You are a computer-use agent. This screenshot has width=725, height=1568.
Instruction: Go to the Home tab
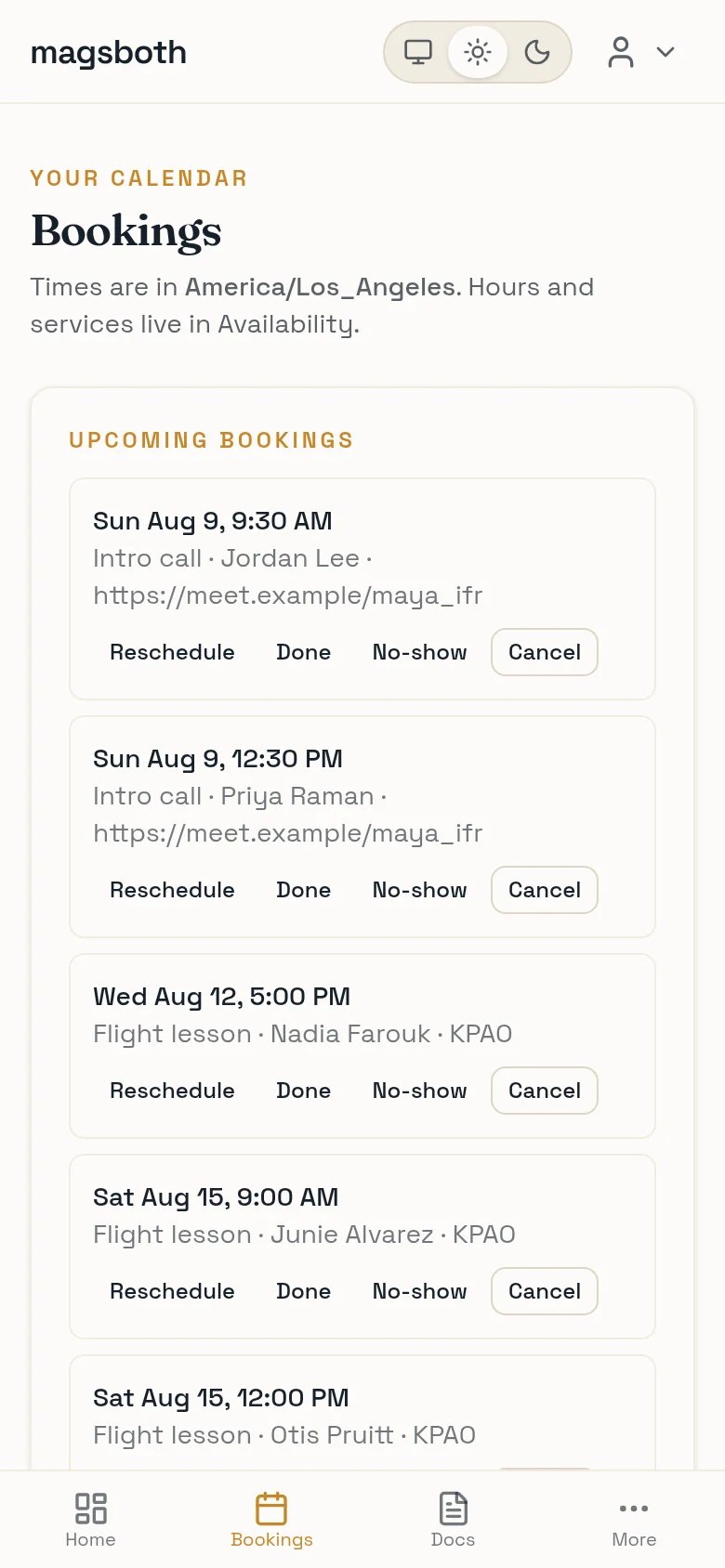point(90,1520)
